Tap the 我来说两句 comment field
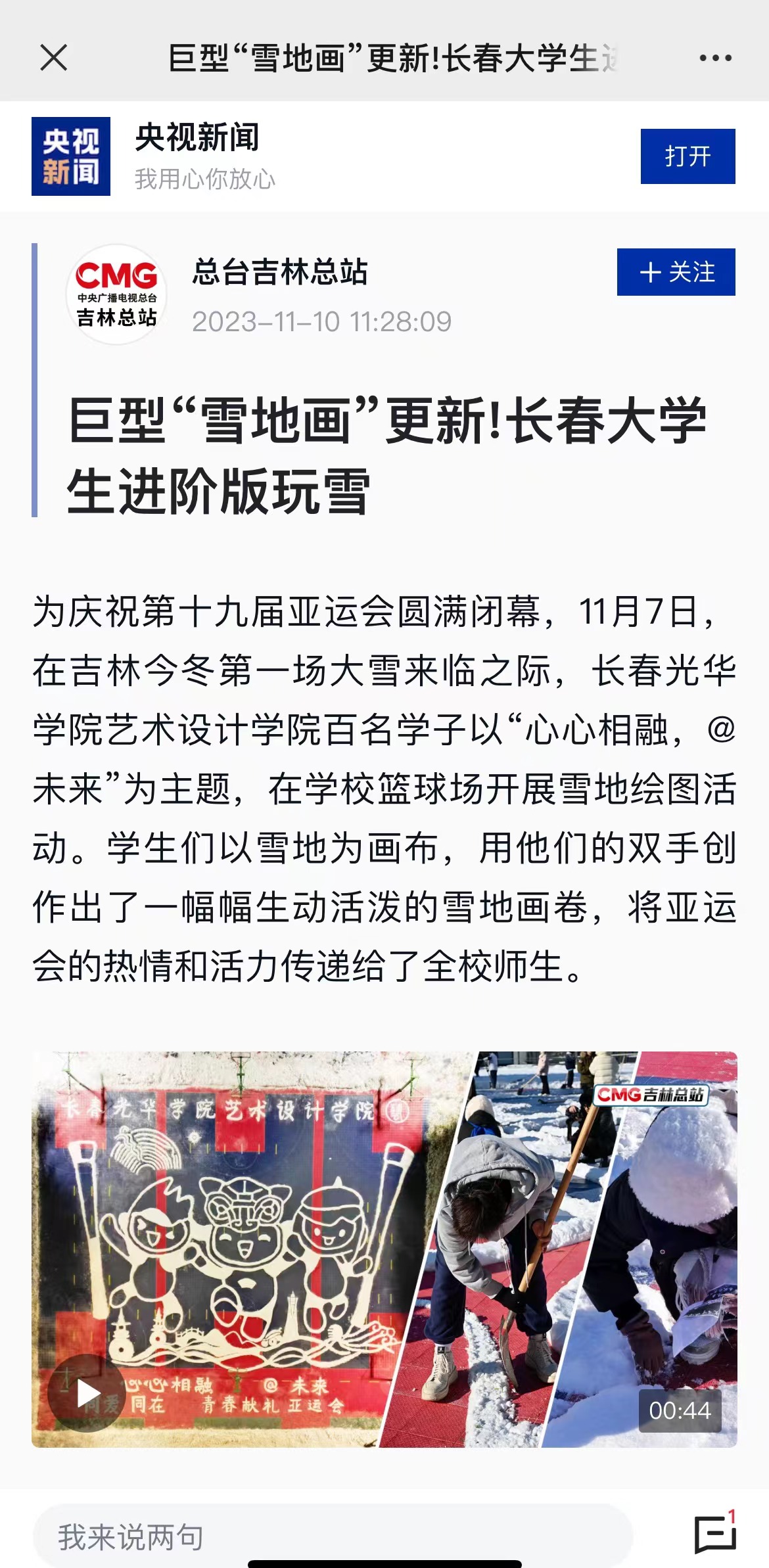The height and width of the screenshot is (1568, 769). pyautogui.click(x=332, y=1536)
